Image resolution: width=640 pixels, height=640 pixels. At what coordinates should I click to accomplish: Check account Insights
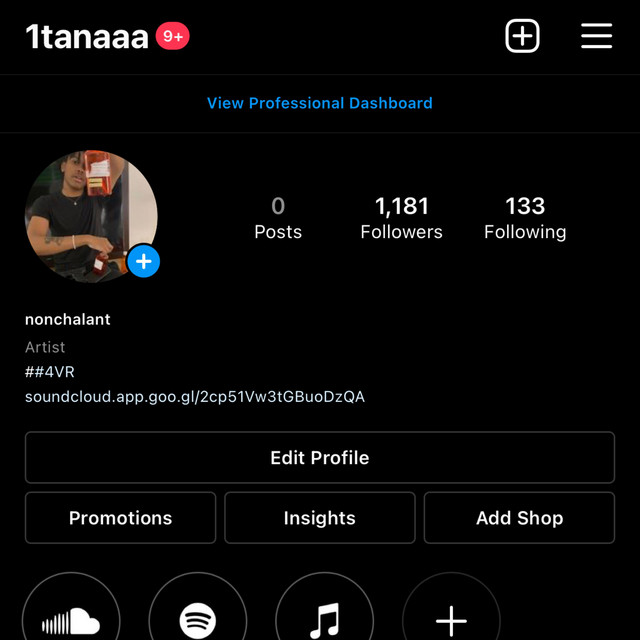[320, 518]
